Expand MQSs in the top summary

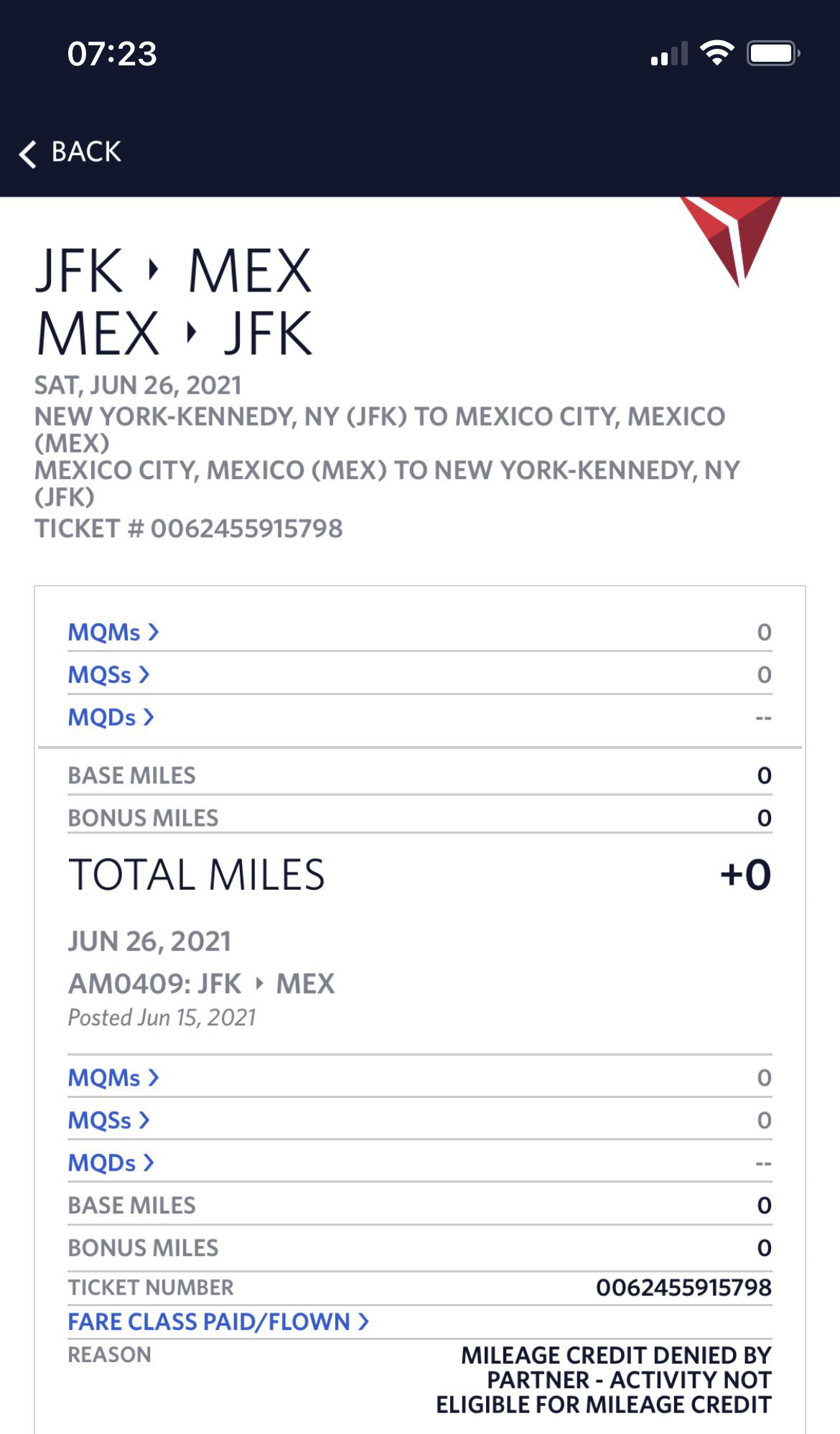[108, 674]
